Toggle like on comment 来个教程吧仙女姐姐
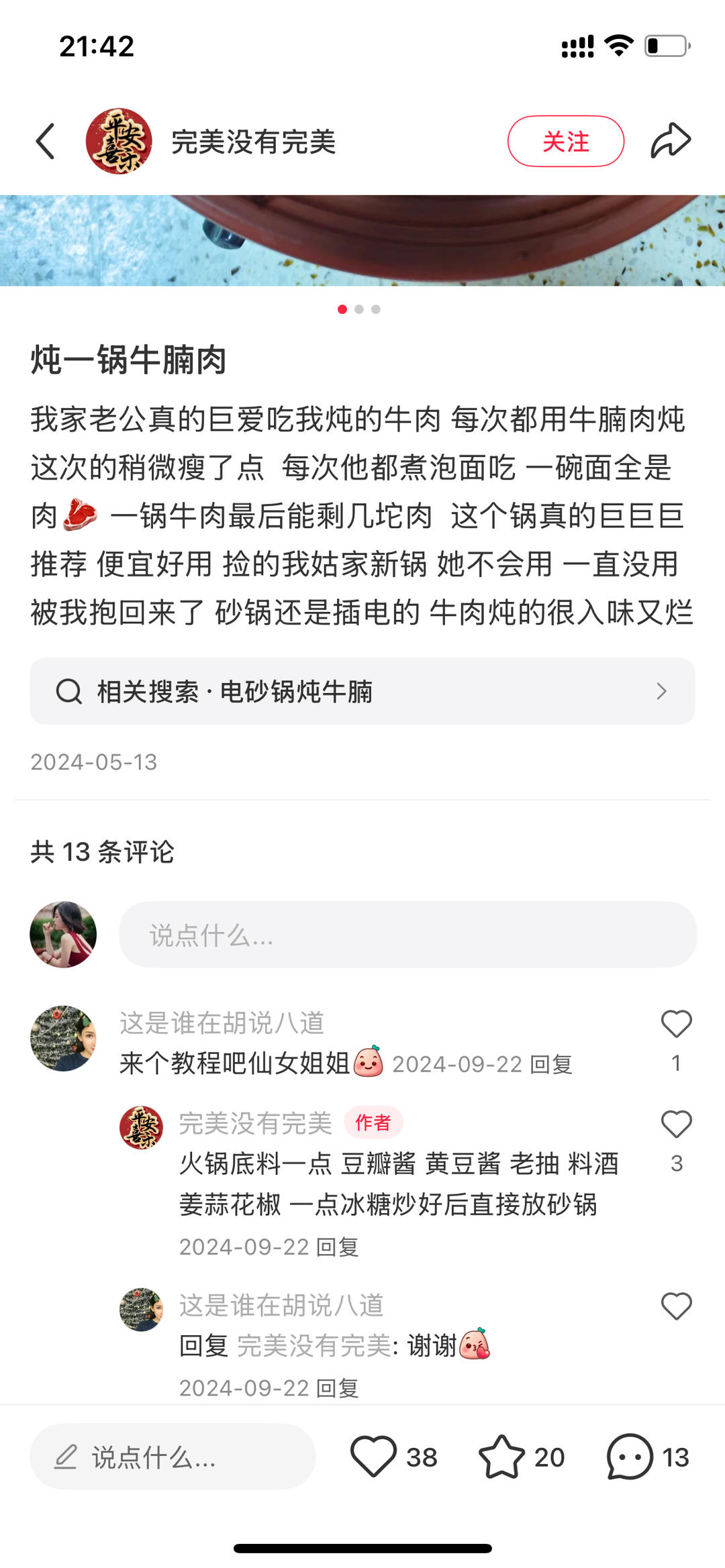Viewport: 725px width, 1568px height. tap(675, 1023)
